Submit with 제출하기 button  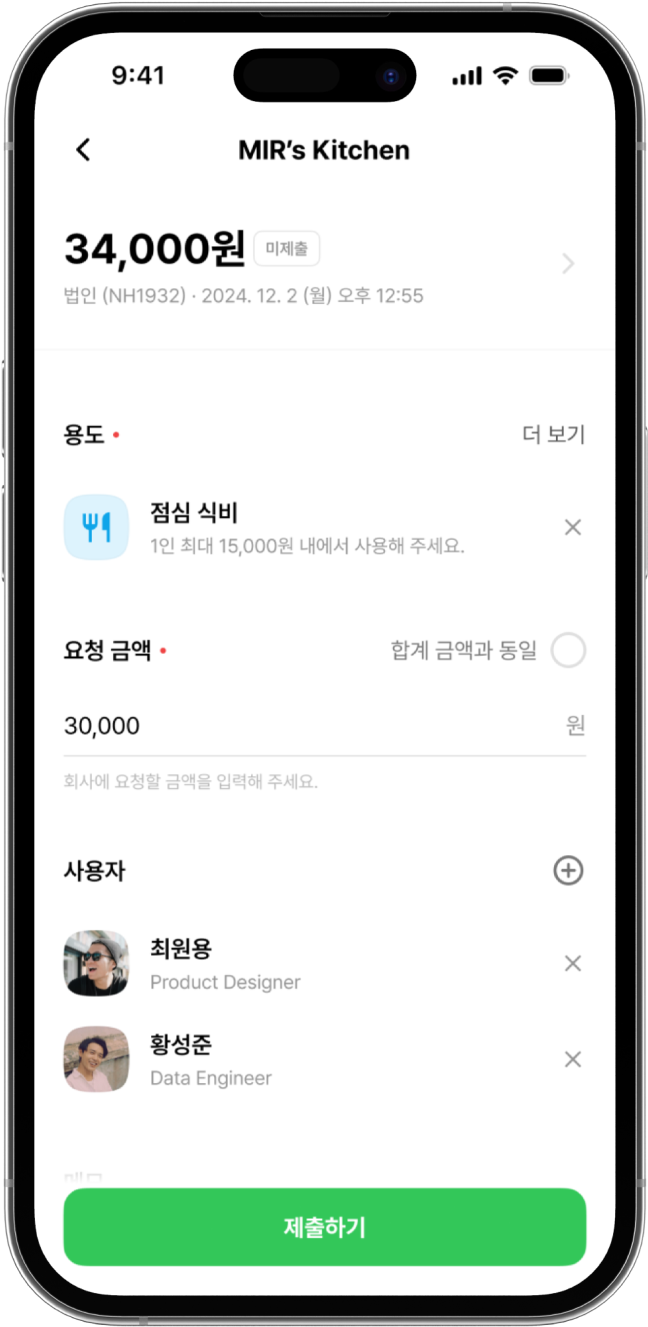(324, 1227)
